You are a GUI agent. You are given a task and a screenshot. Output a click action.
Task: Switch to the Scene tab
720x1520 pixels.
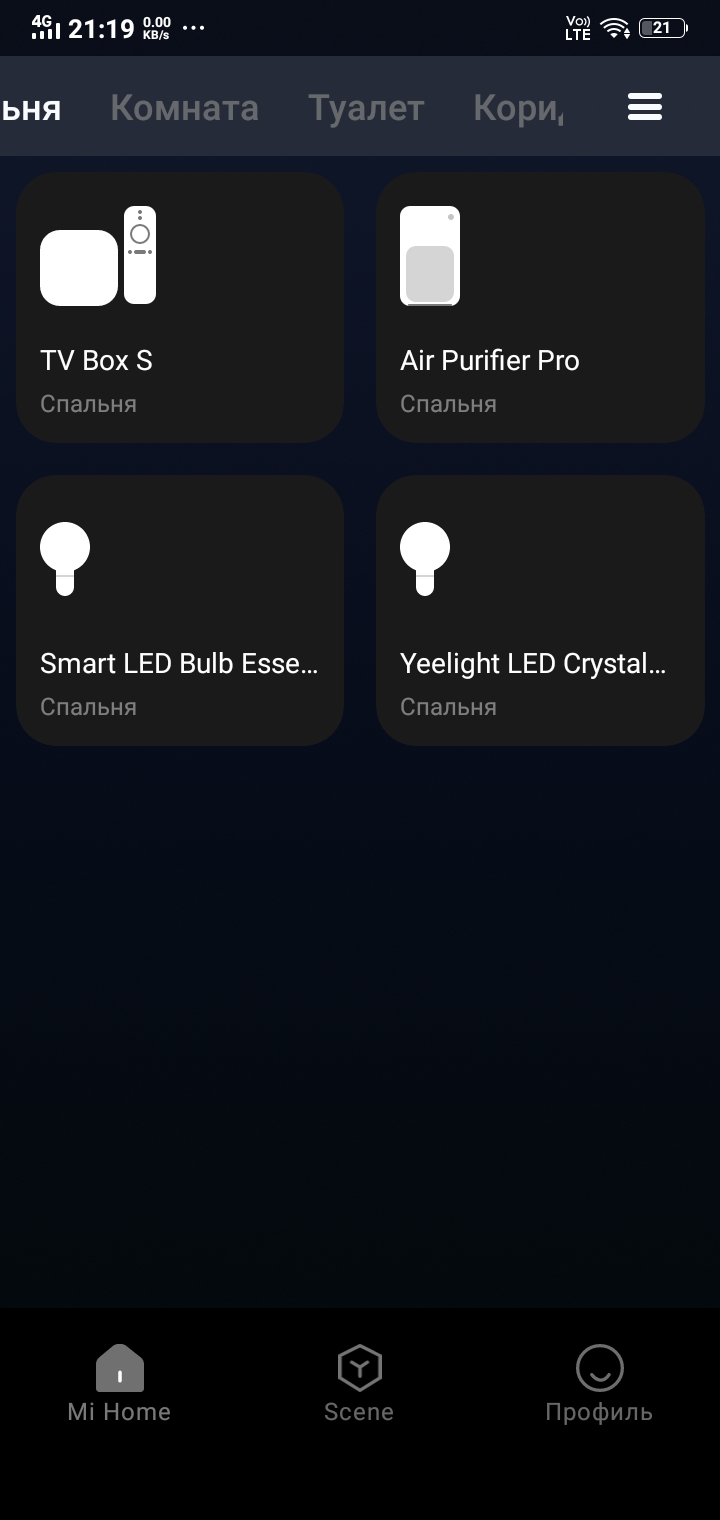[x=359, y=1384]
